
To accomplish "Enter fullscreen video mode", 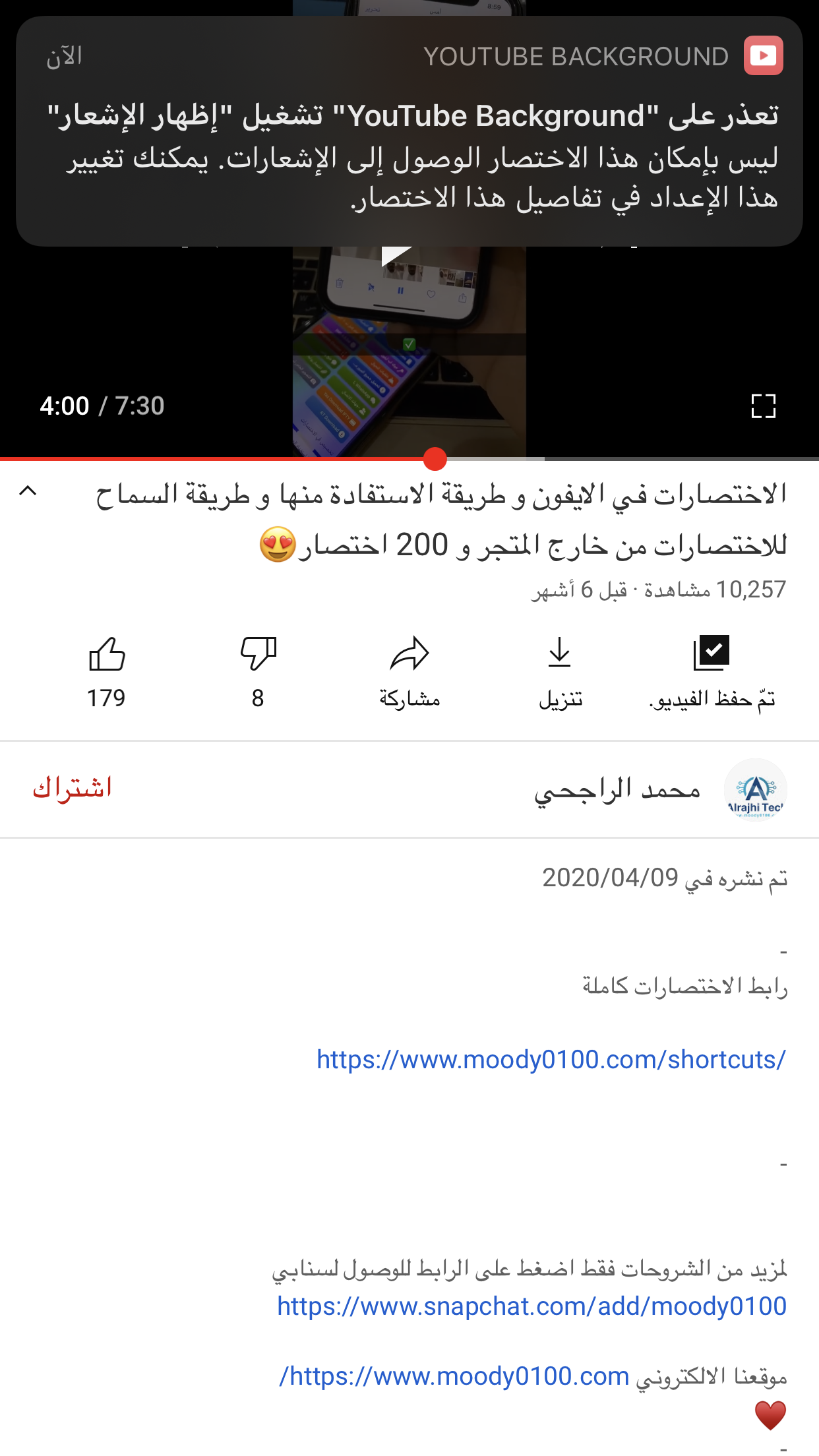I will click(x=763, y=406).
